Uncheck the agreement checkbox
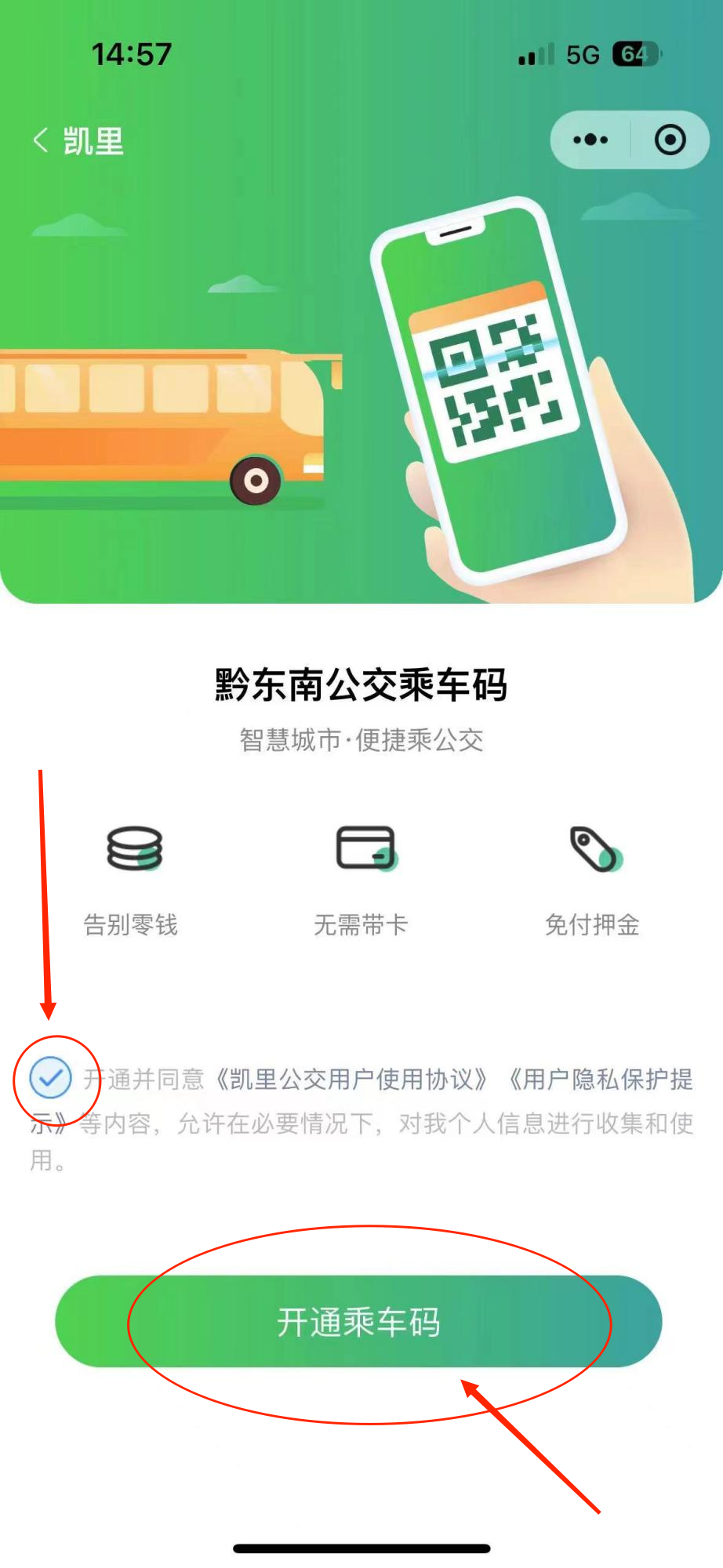Viewport: 723px width, 1568px height. point(50,1078)
